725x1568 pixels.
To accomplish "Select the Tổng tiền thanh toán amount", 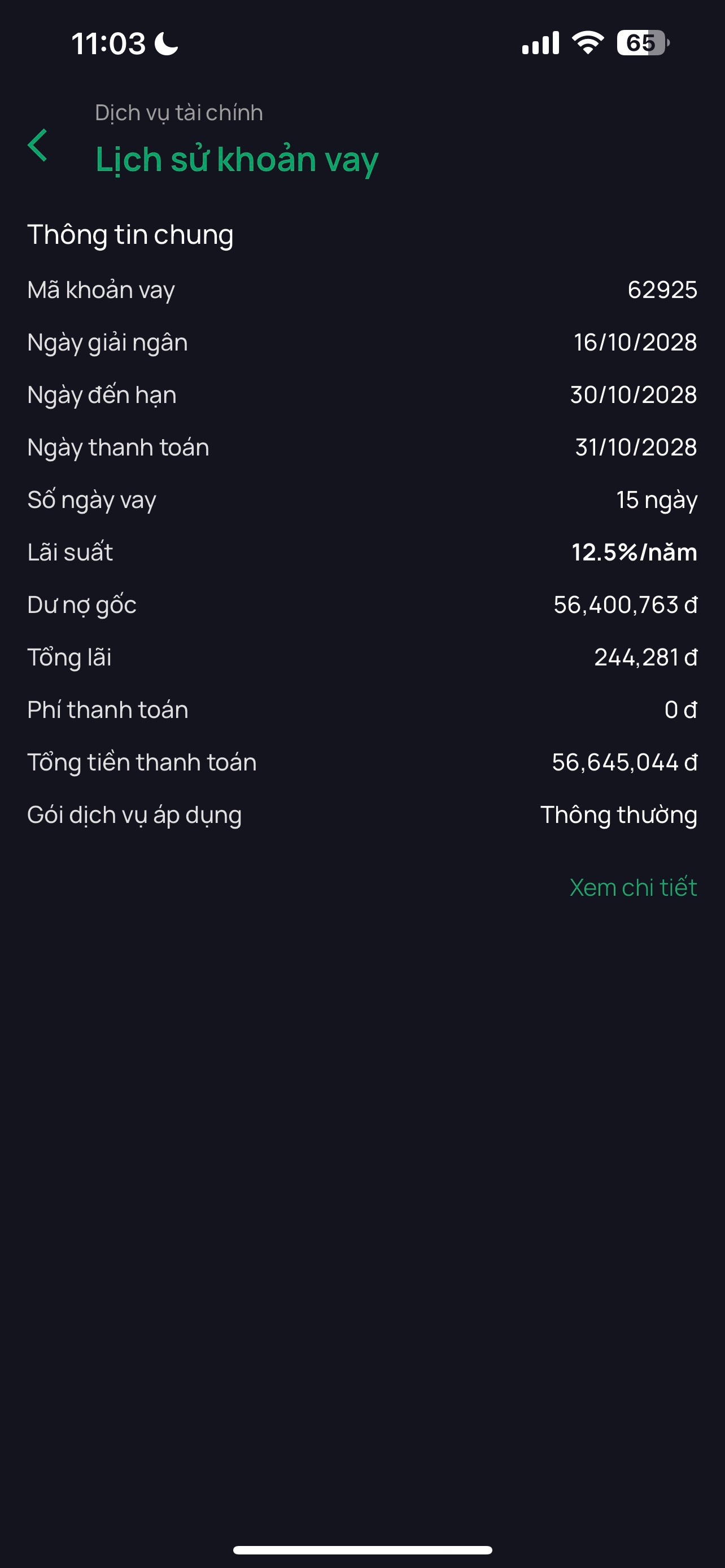I will point(624,761).
